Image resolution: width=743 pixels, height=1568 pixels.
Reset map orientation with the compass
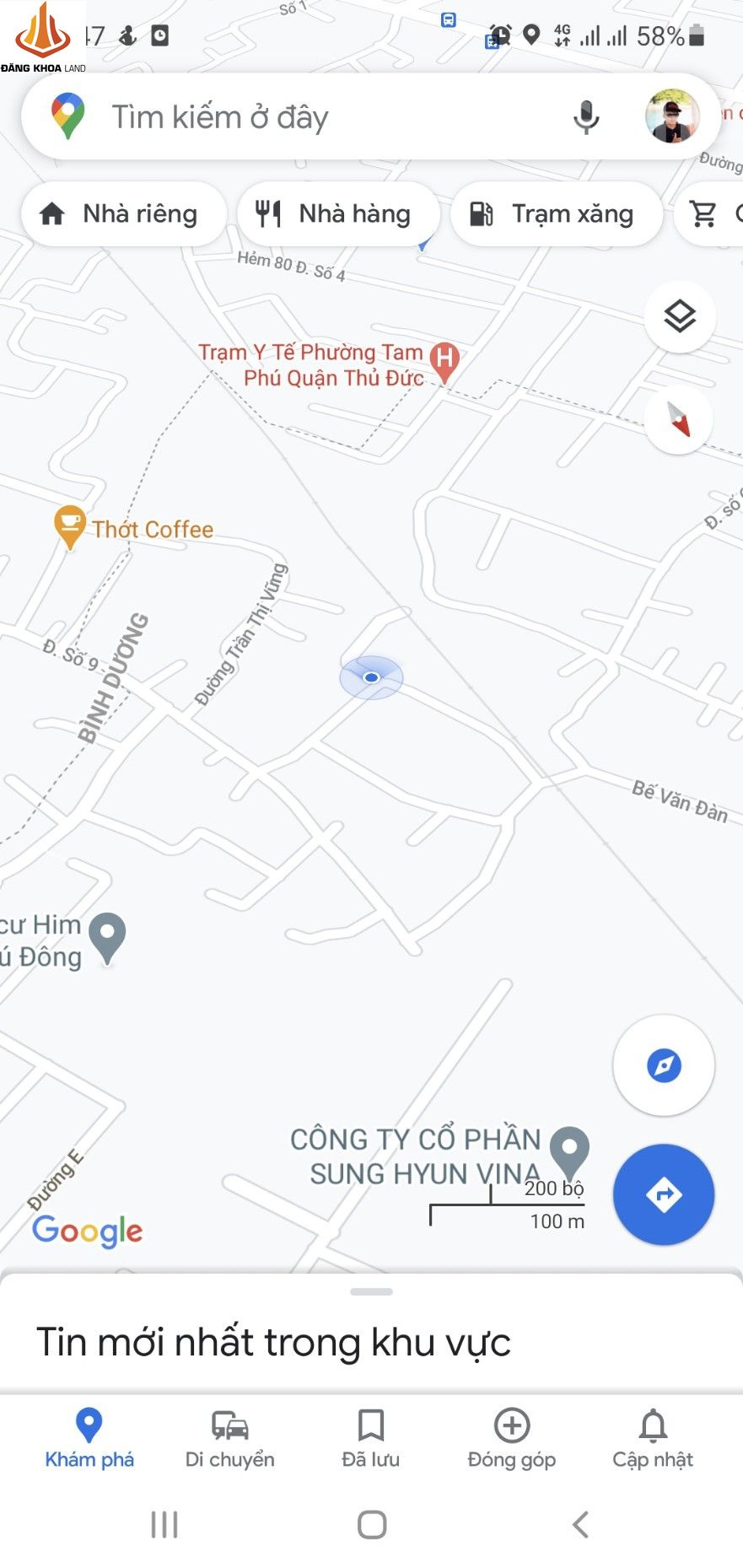pyautogui.click(x=680, y=419)
